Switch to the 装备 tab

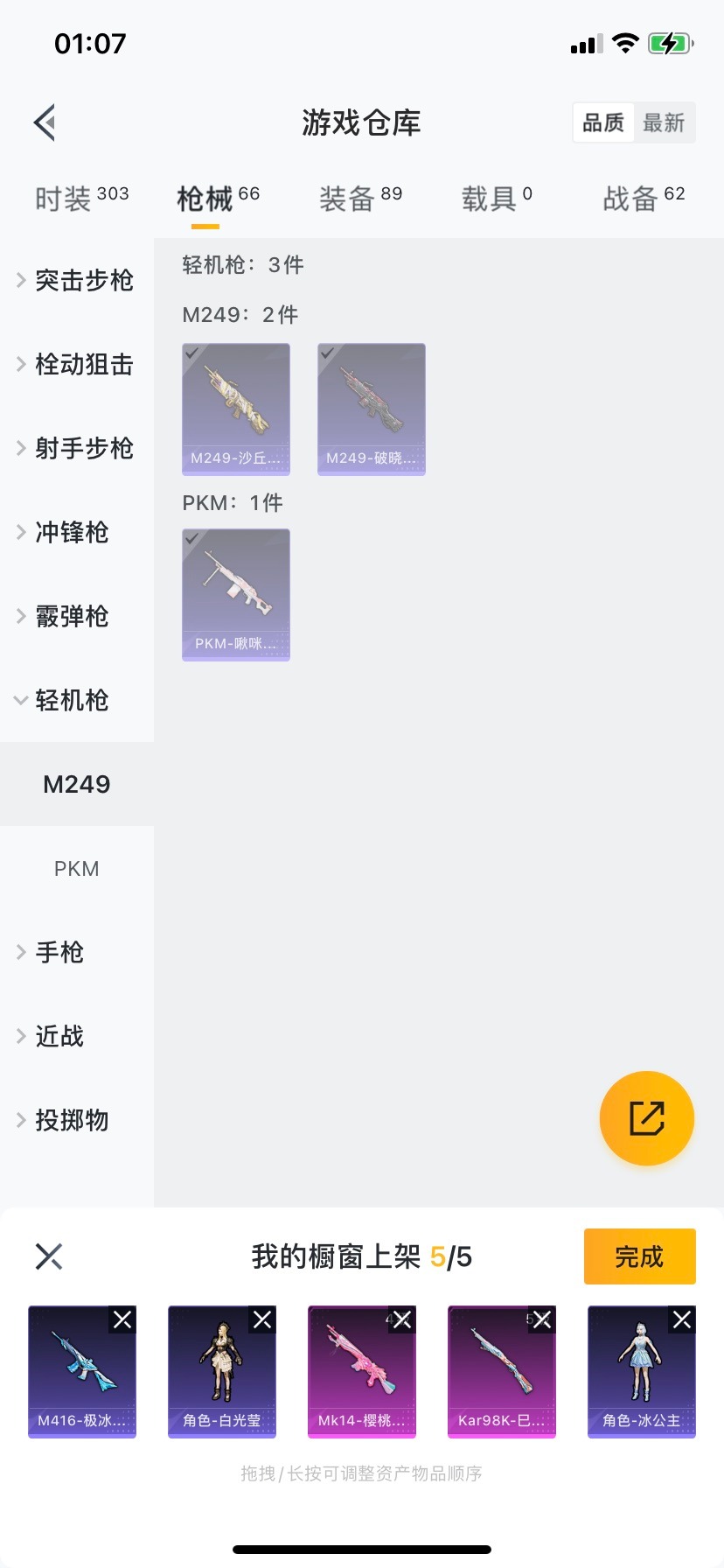(360, 199)
